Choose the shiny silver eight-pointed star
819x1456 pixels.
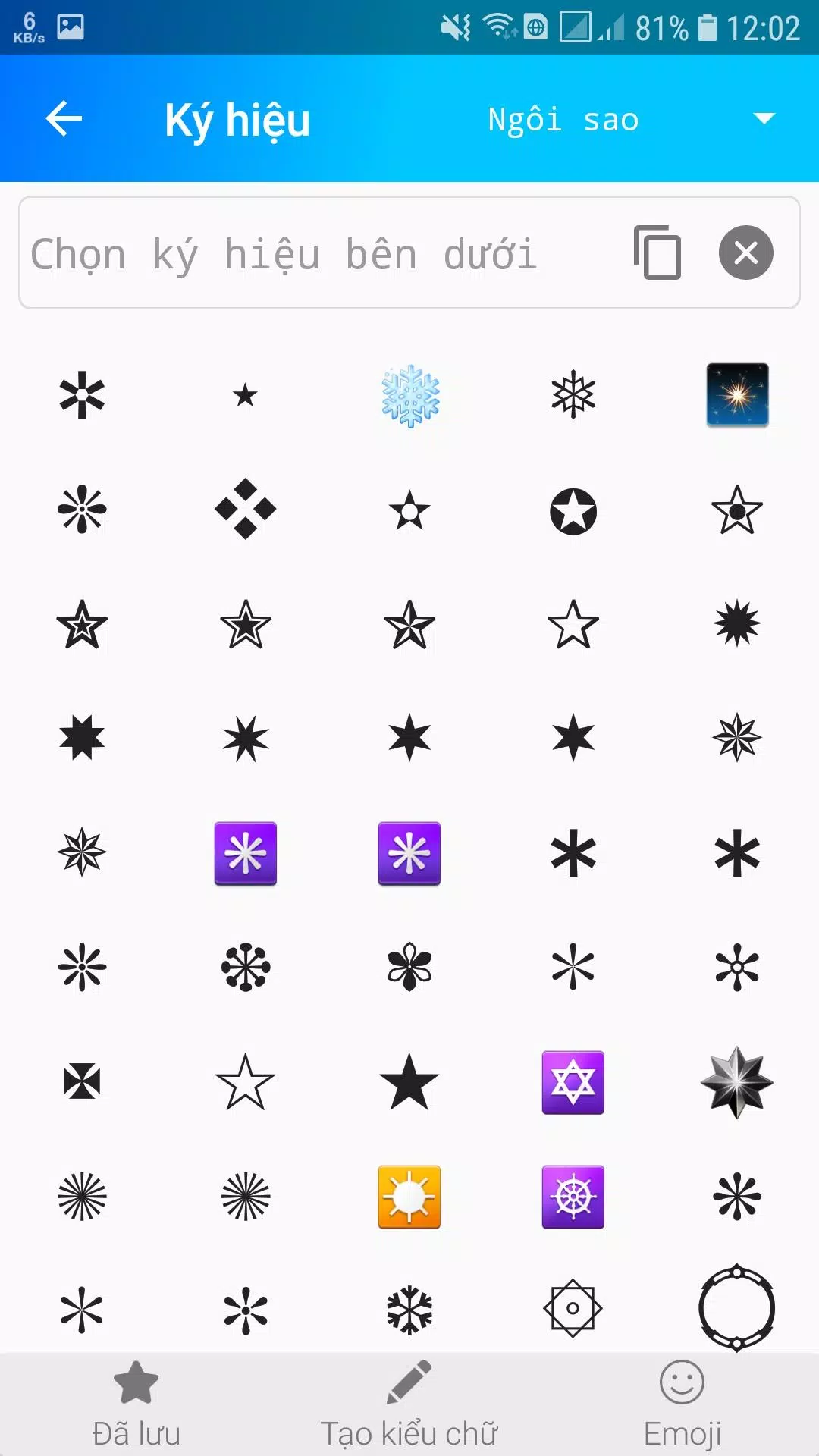[737, 1082]
